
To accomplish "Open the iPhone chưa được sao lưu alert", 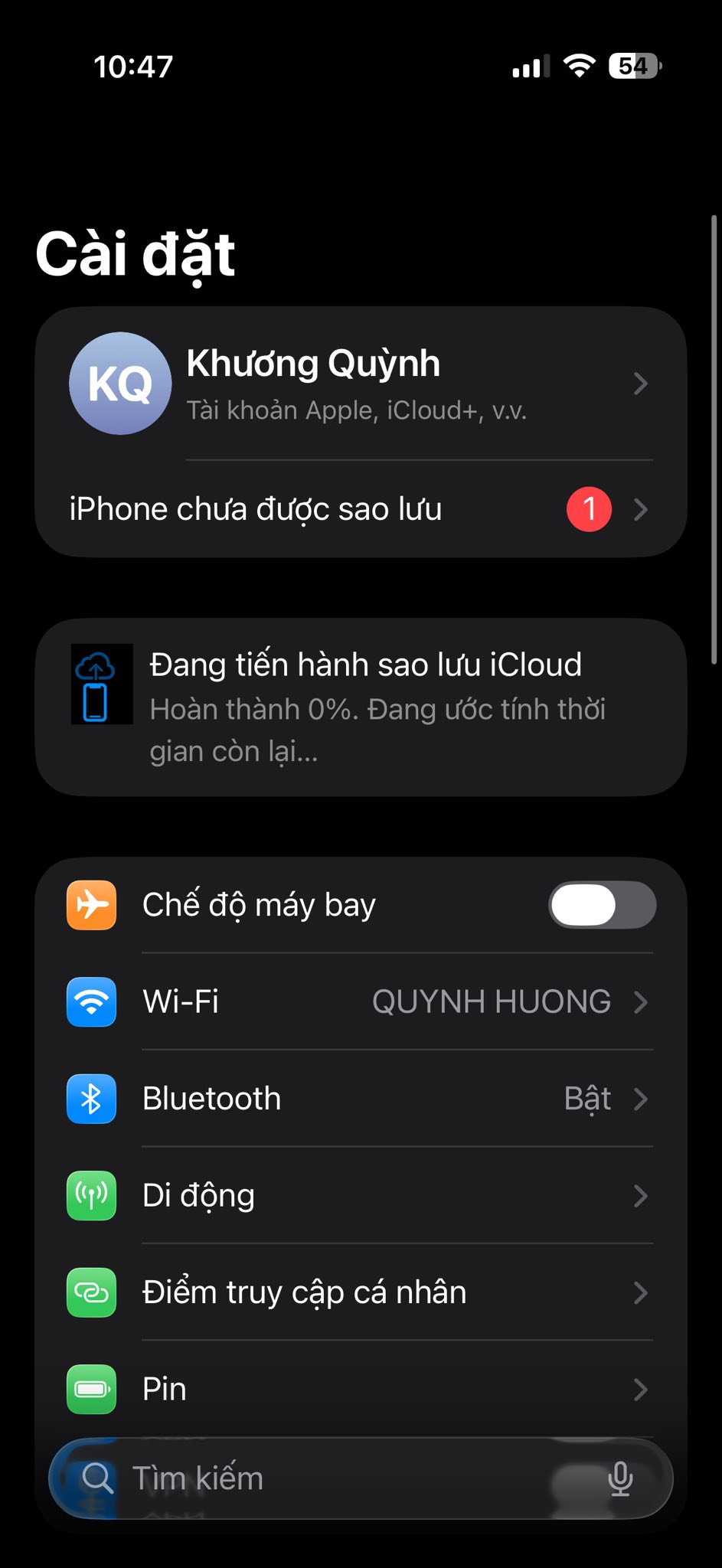I will pos(360,509).
